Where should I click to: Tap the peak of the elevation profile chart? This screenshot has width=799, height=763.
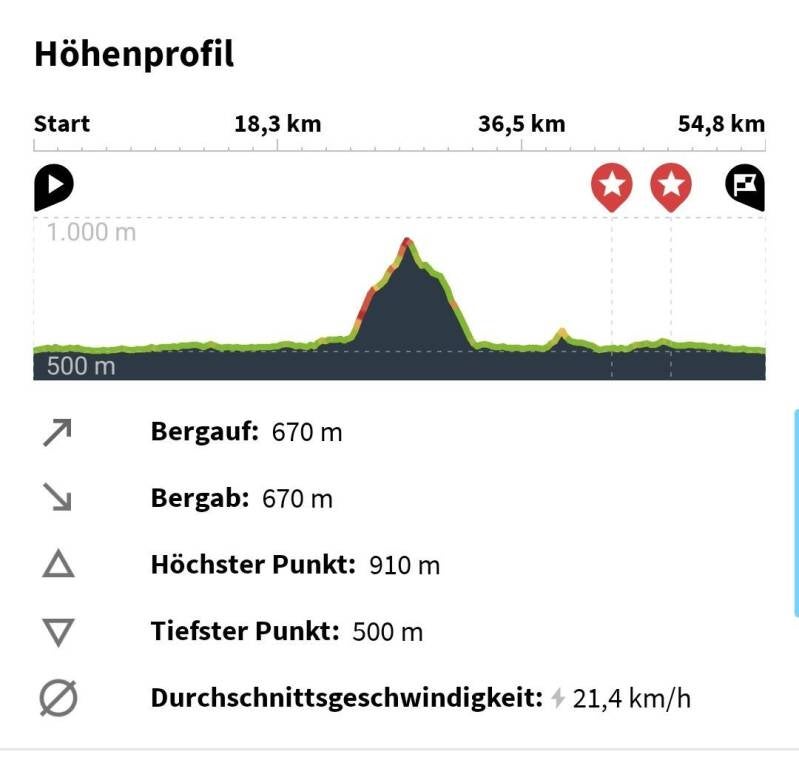(407, 241)
